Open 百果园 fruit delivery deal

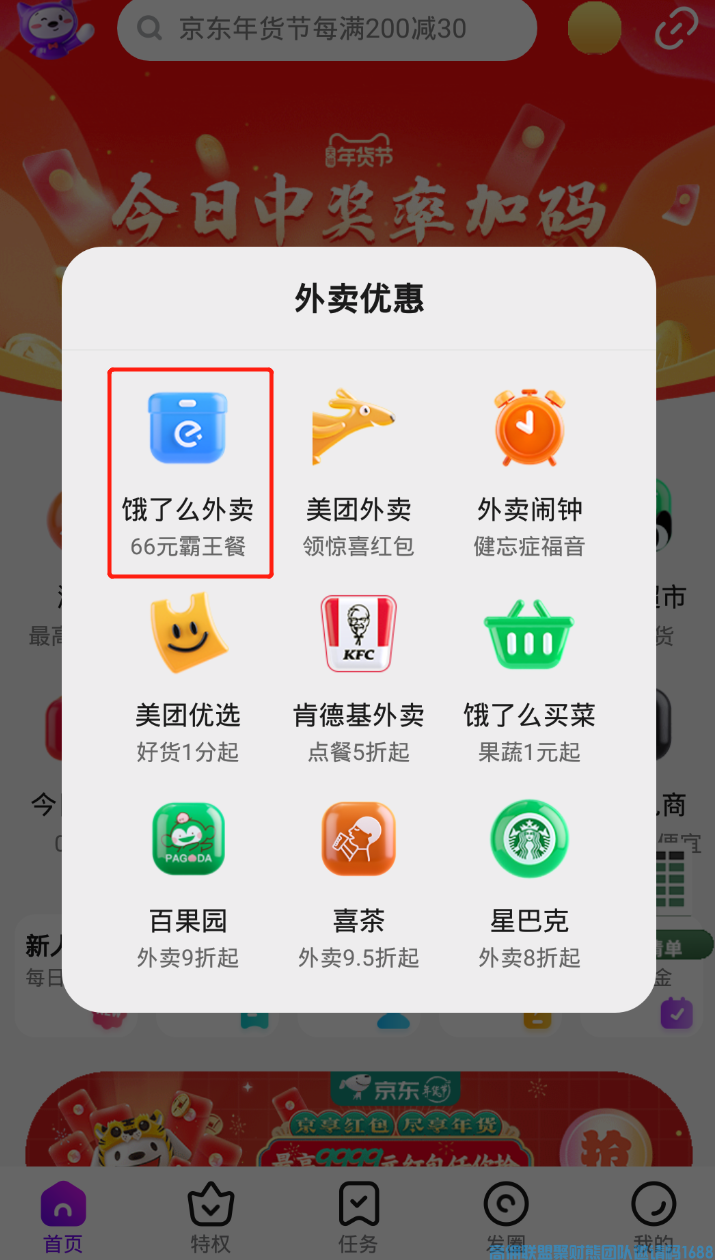[x=189, y=883]
